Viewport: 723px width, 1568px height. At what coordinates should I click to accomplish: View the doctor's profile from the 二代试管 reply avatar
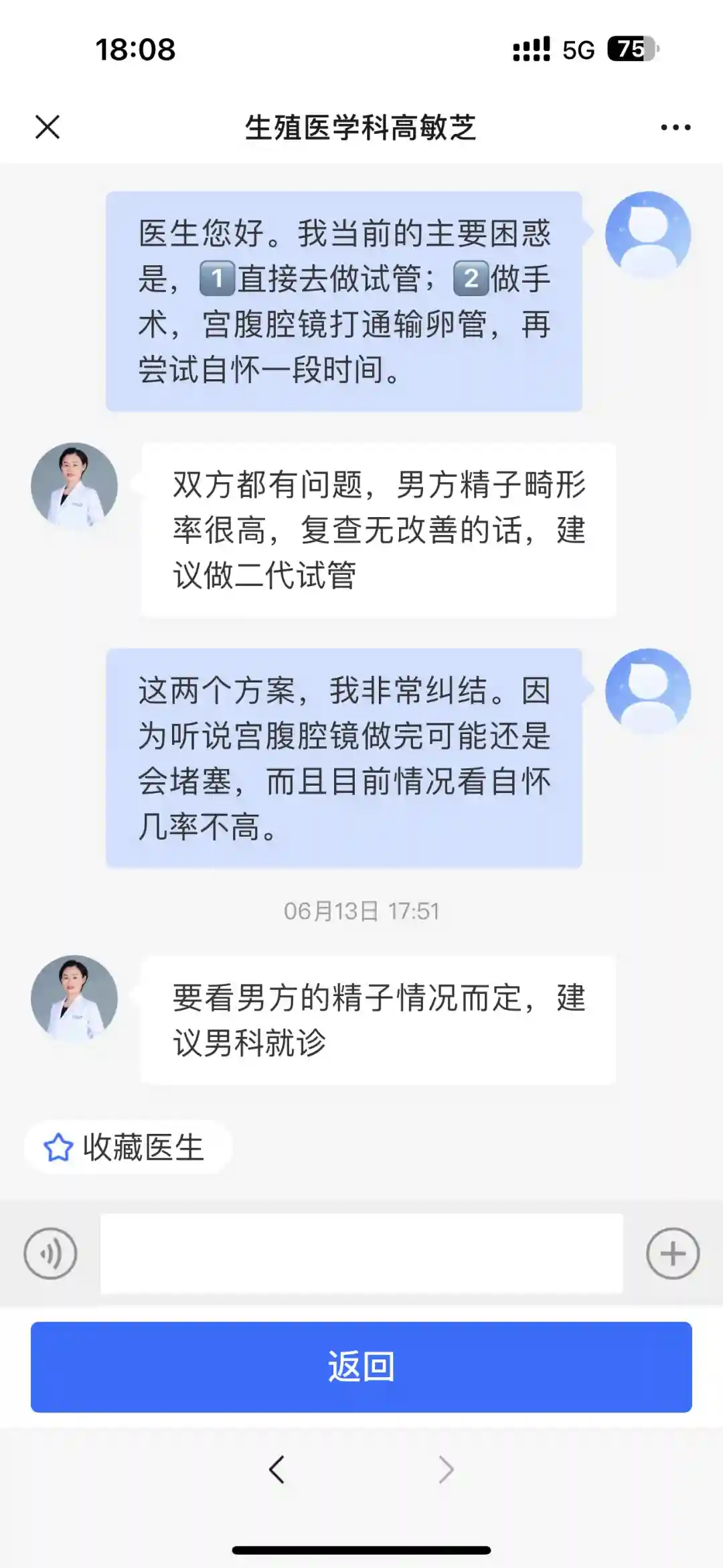coord(74,486)
